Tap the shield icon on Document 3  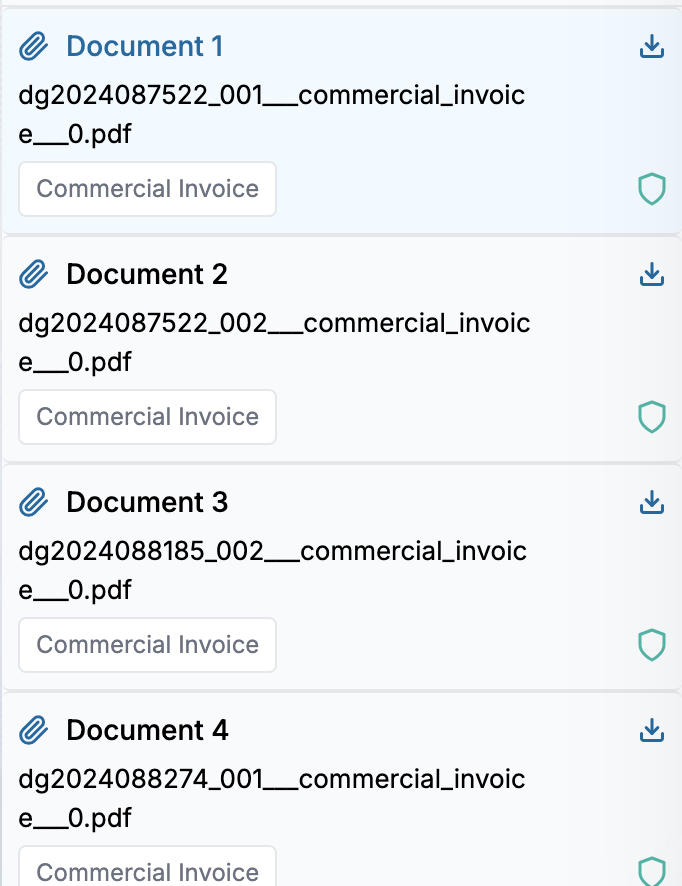(x=652, y=645)
